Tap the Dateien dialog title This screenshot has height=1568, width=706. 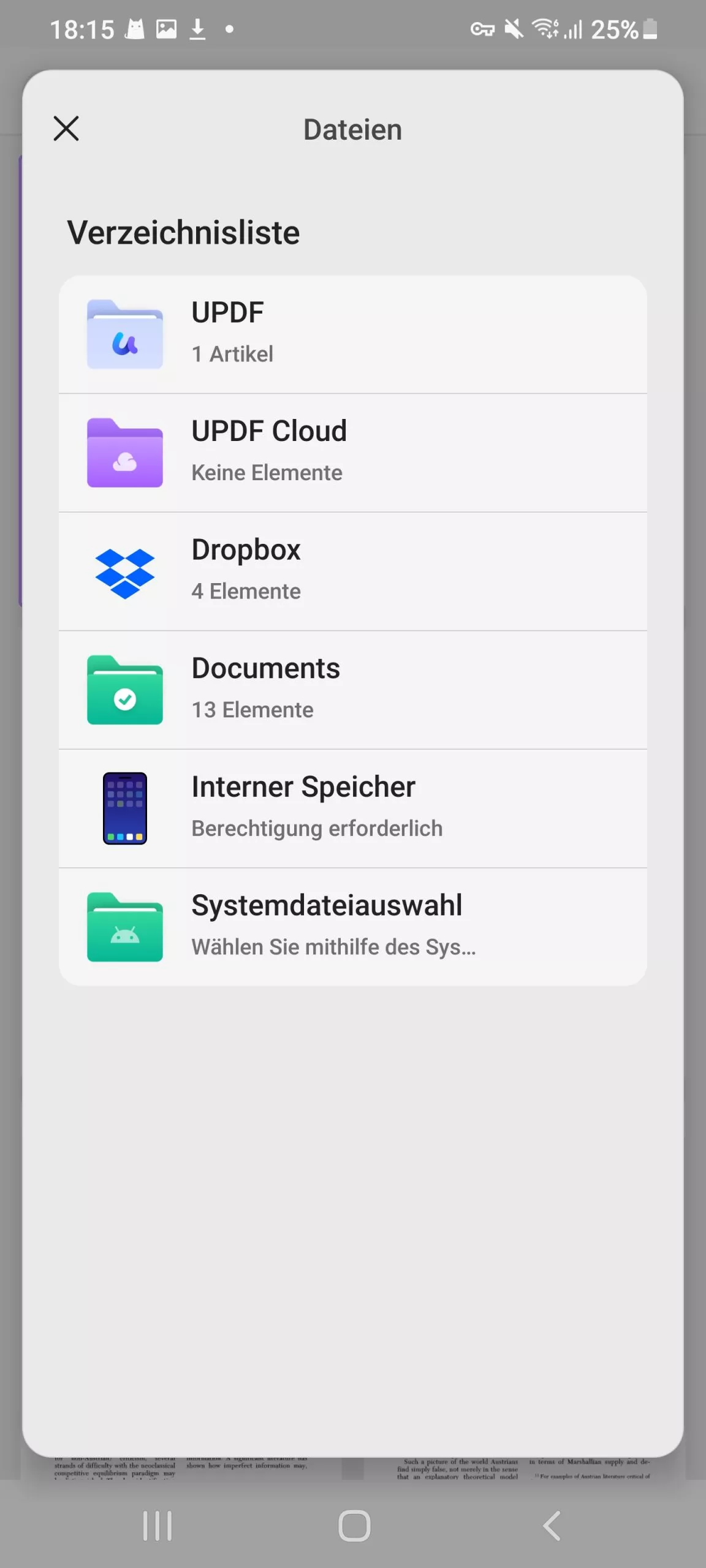tap(352, 129)
